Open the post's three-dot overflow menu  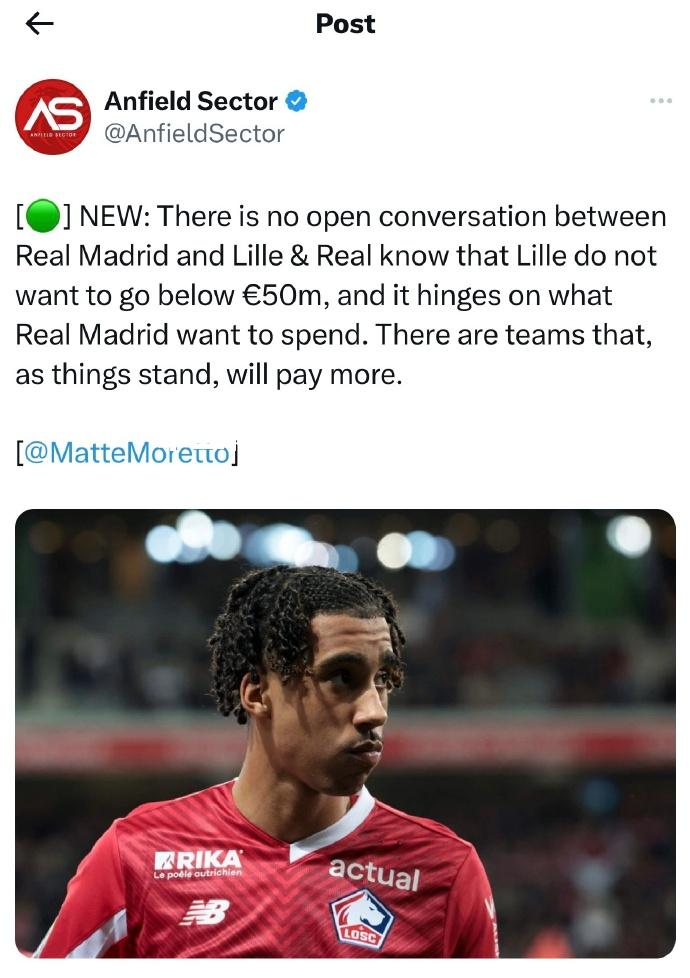661,101
